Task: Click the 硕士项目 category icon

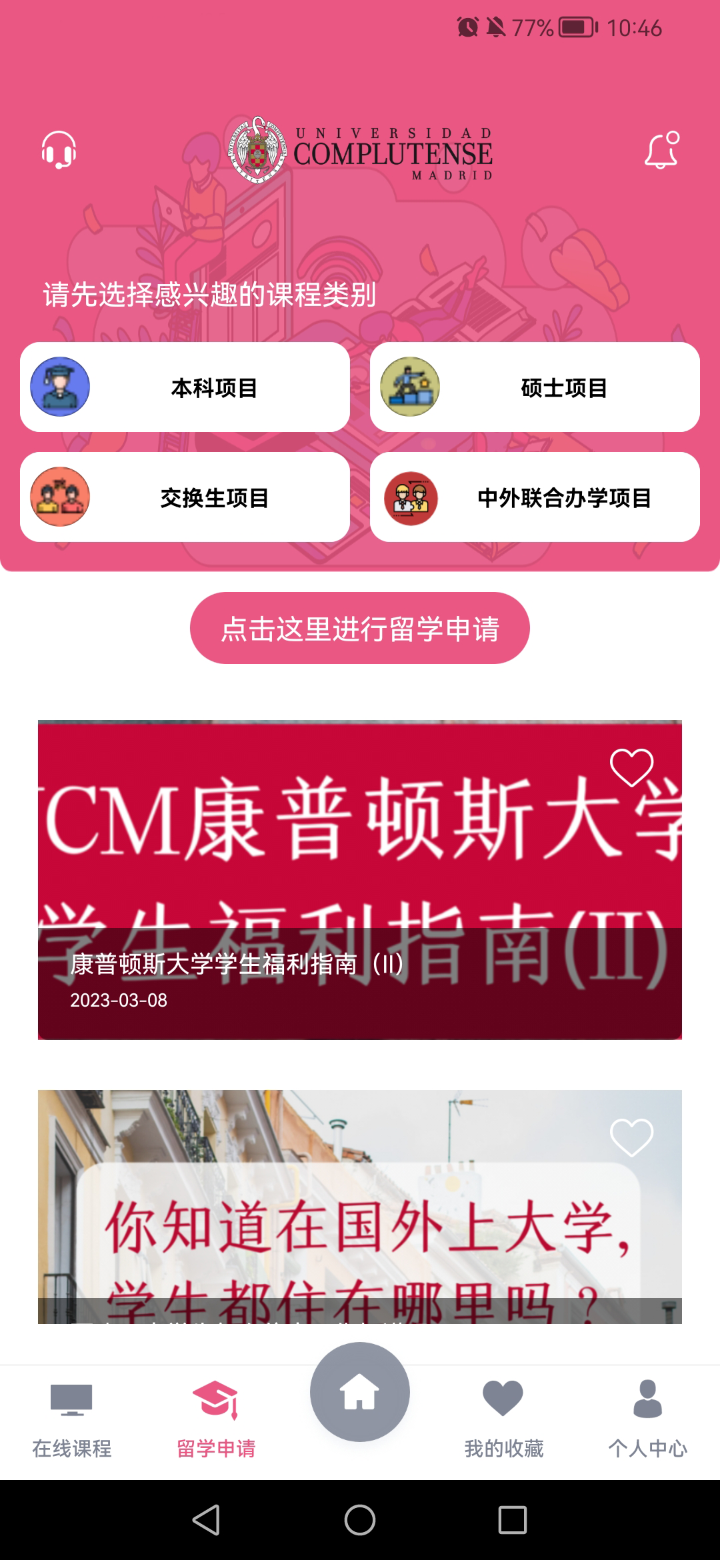Action: point(409,387)
